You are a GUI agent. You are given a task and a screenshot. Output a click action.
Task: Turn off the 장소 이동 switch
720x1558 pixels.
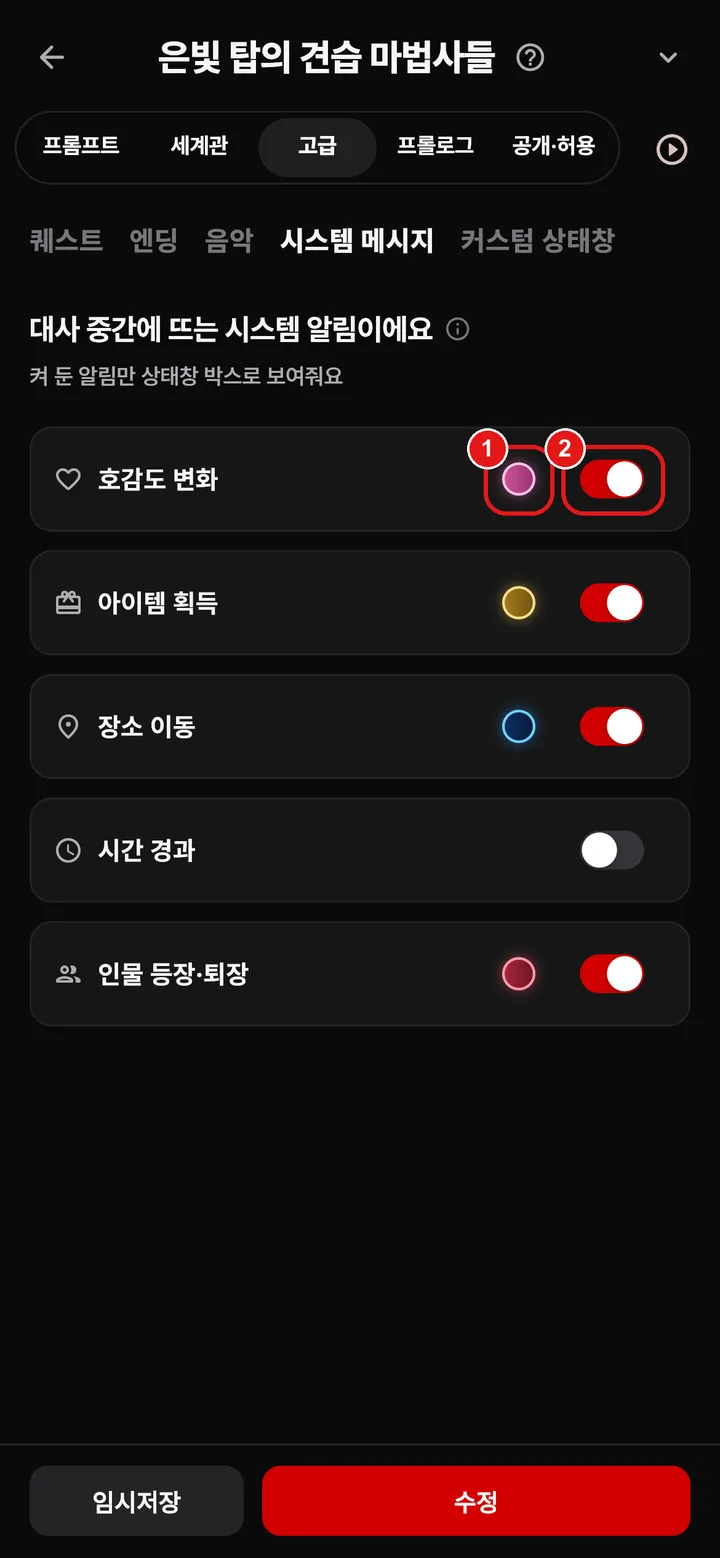[x=612, y=727]
